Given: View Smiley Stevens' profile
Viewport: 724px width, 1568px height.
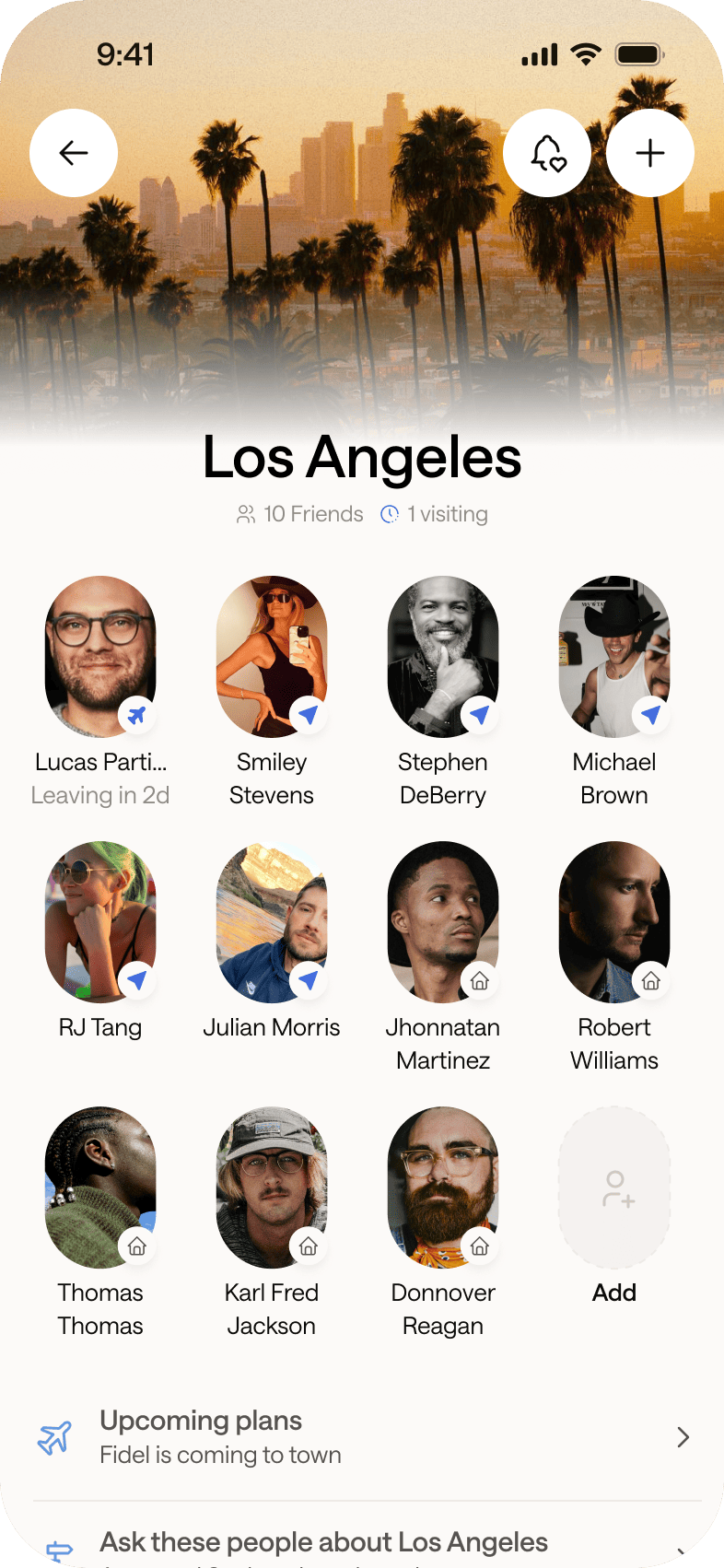Looking at the screenshot, I should tap(272, 657).
